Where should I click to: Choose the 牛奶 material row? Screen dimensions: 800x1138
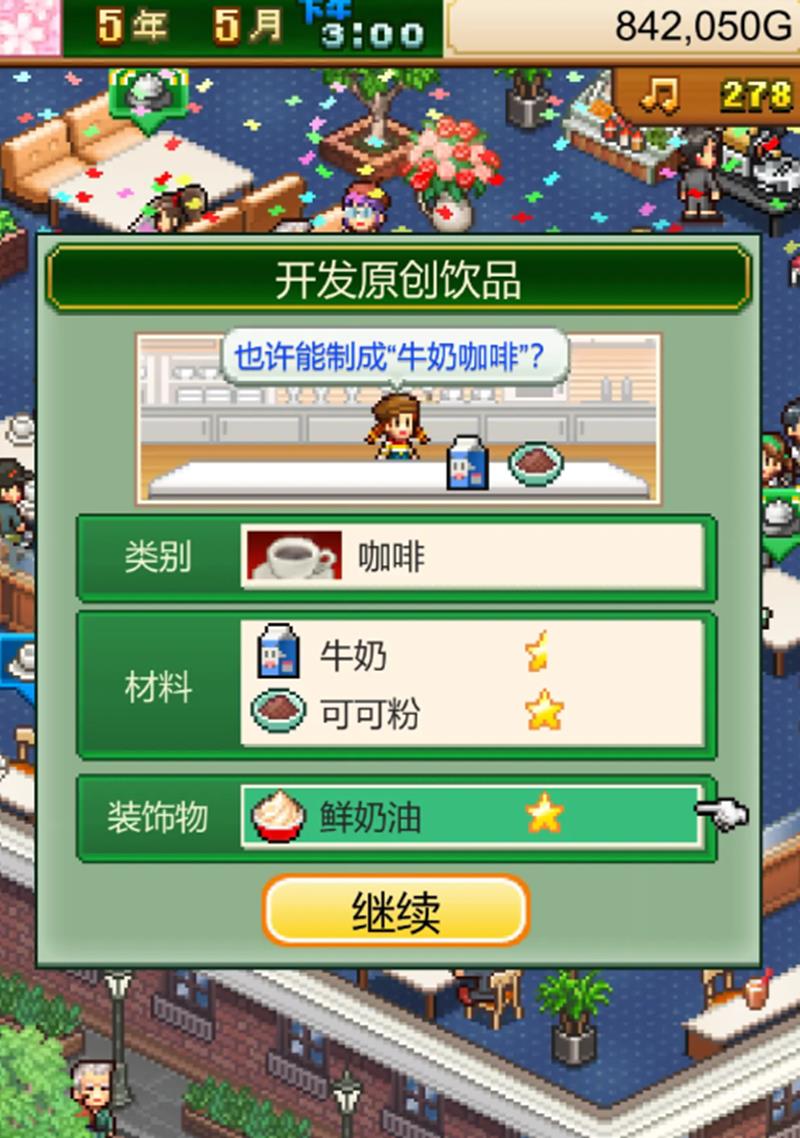[x=471, y=656]
